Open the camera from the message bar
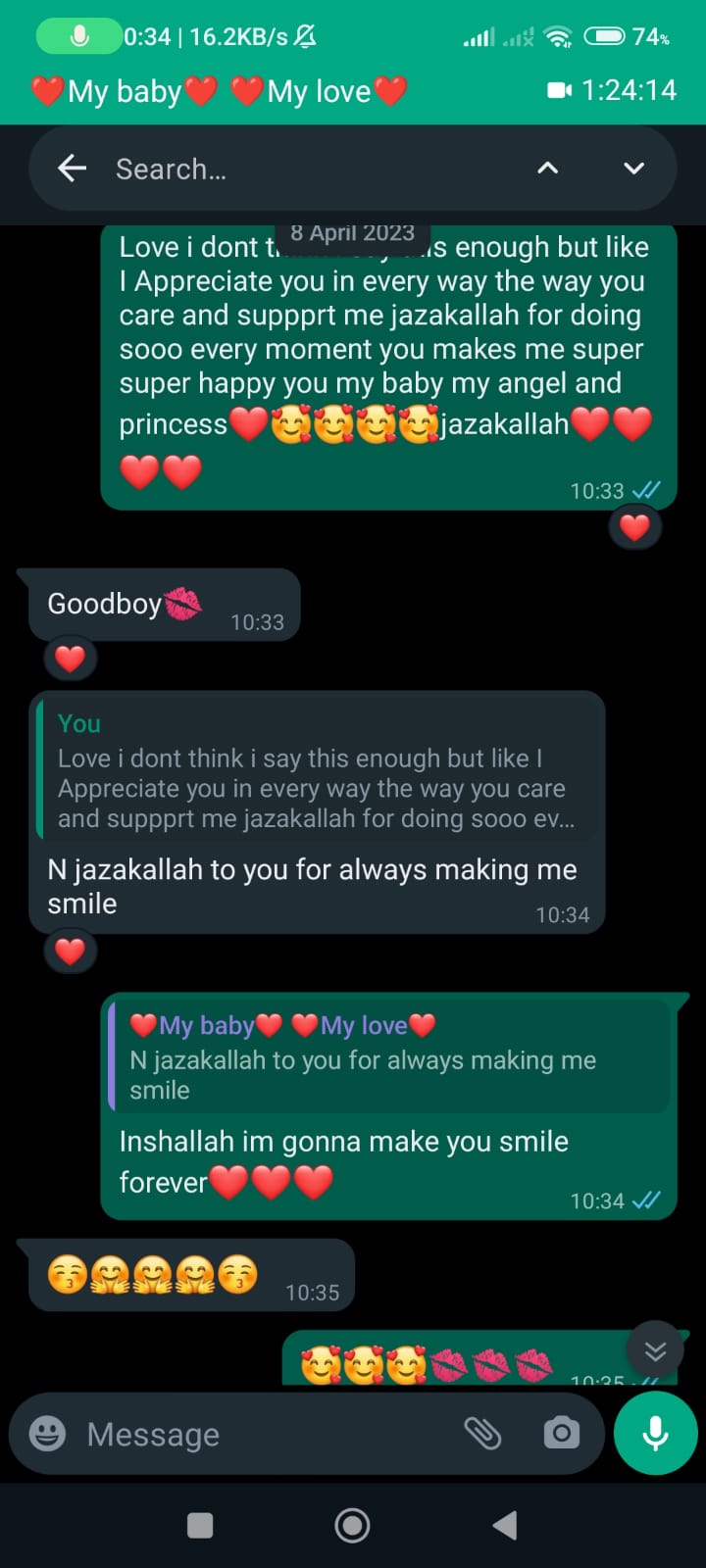 [561, 1434]
